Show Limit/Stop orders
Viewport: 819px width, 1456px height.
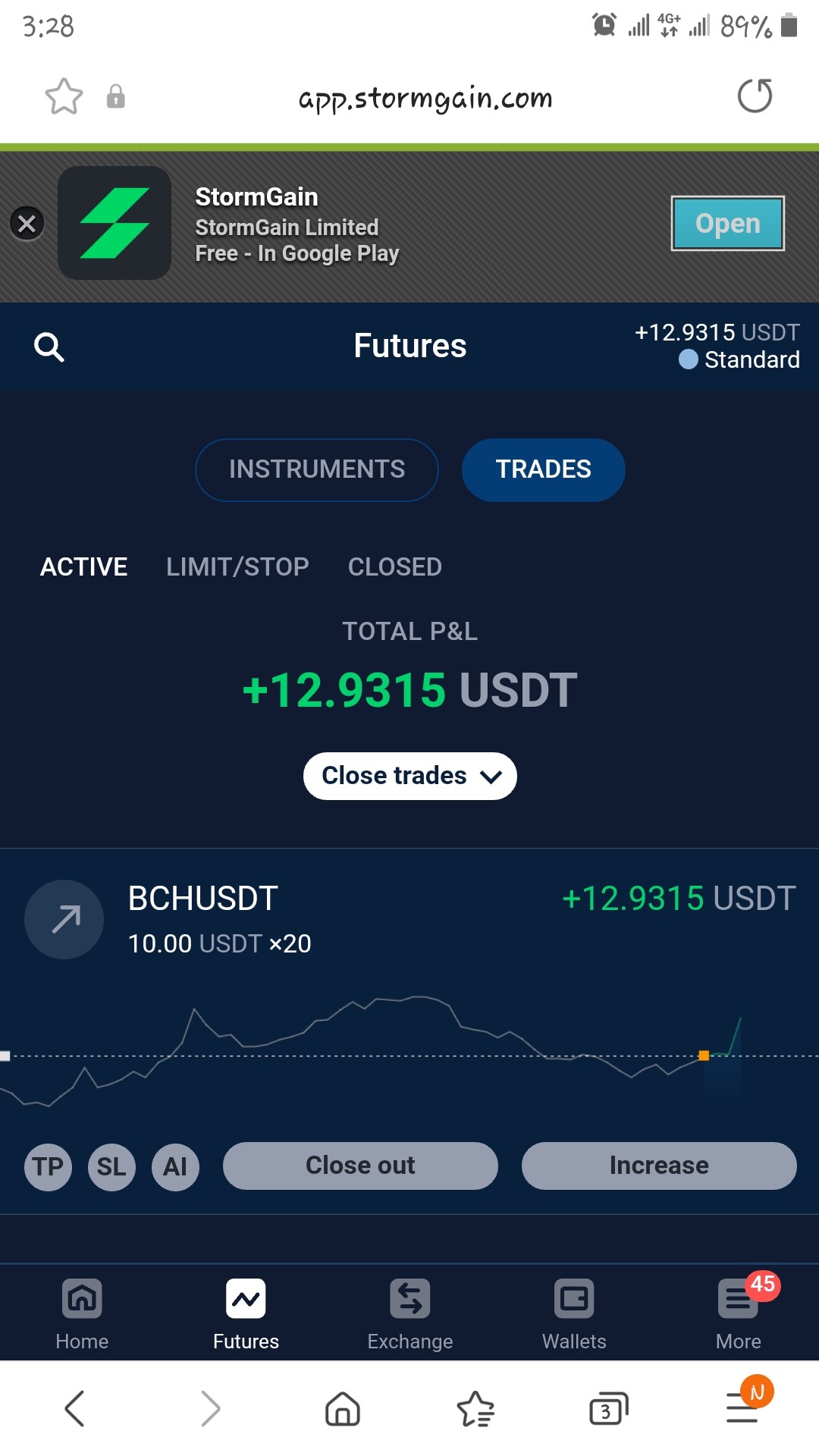(237, 566)
